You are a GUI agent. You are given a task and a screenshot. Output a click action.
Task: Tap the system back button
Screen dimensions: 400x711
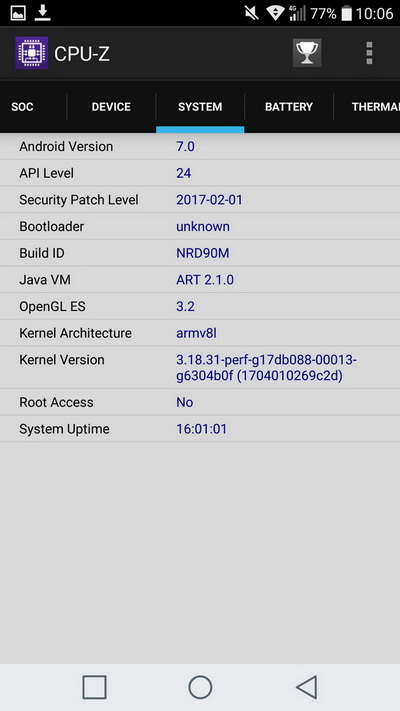pos(307,687)
